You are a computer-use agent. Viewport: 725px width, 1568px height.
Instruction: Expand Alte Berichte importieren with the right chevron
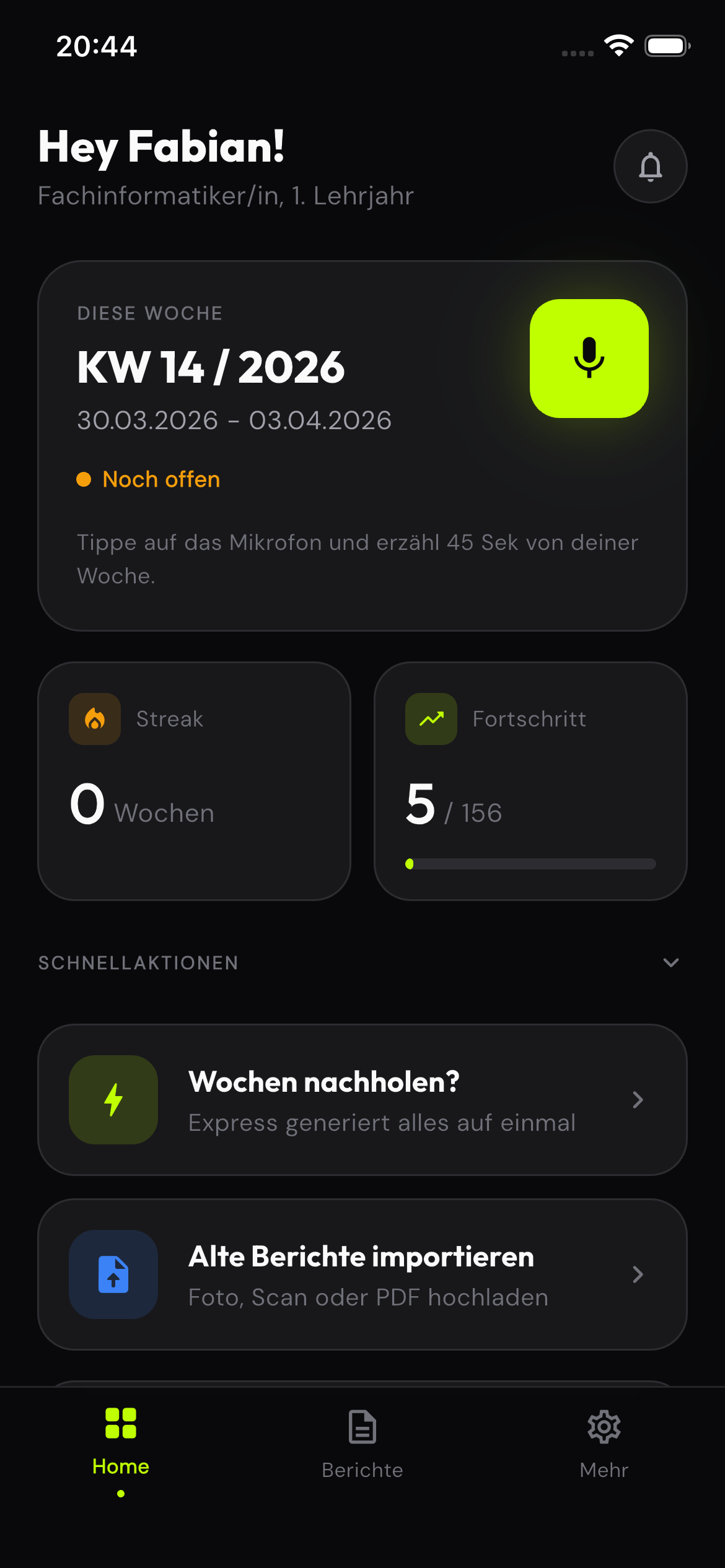click(x=638, y=1274)
